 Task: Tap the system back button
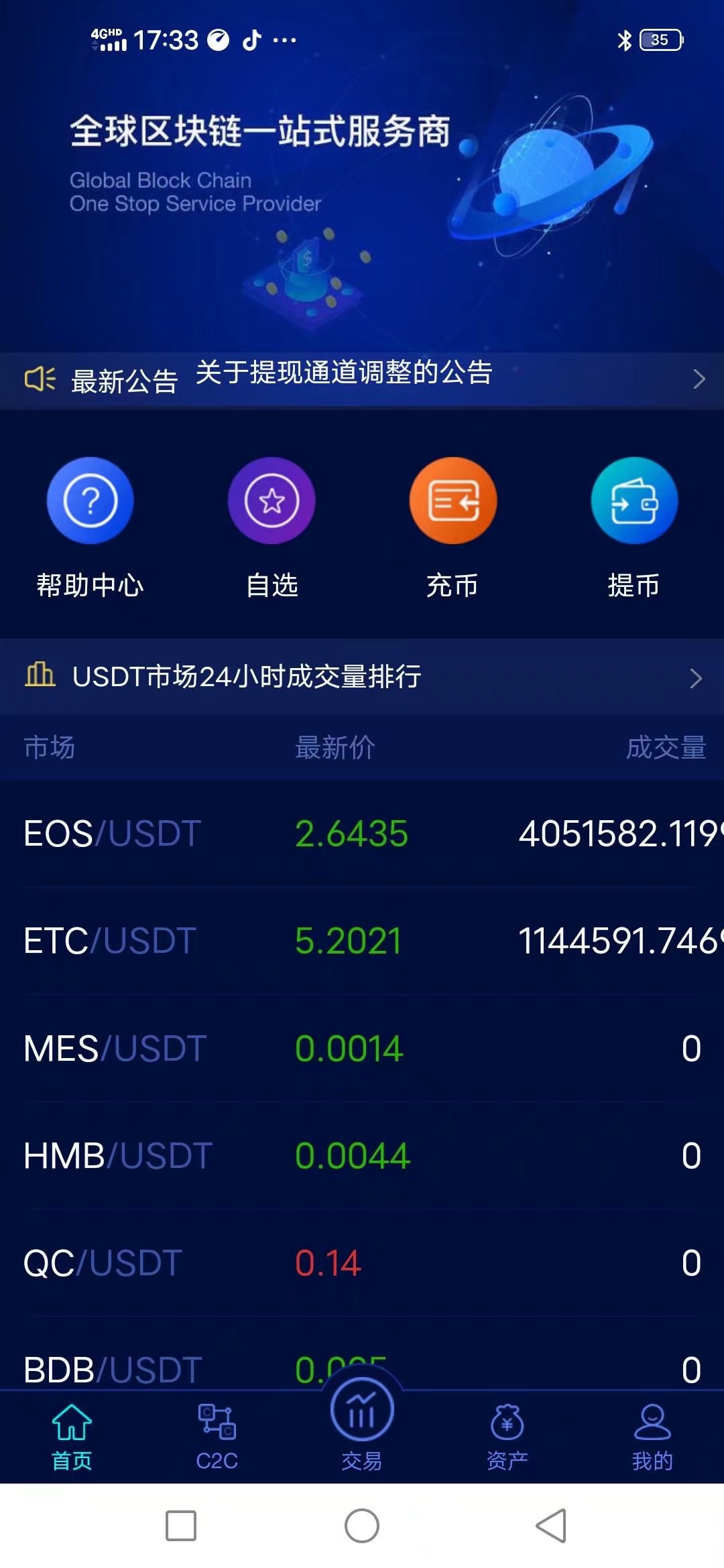[551, 1526]
